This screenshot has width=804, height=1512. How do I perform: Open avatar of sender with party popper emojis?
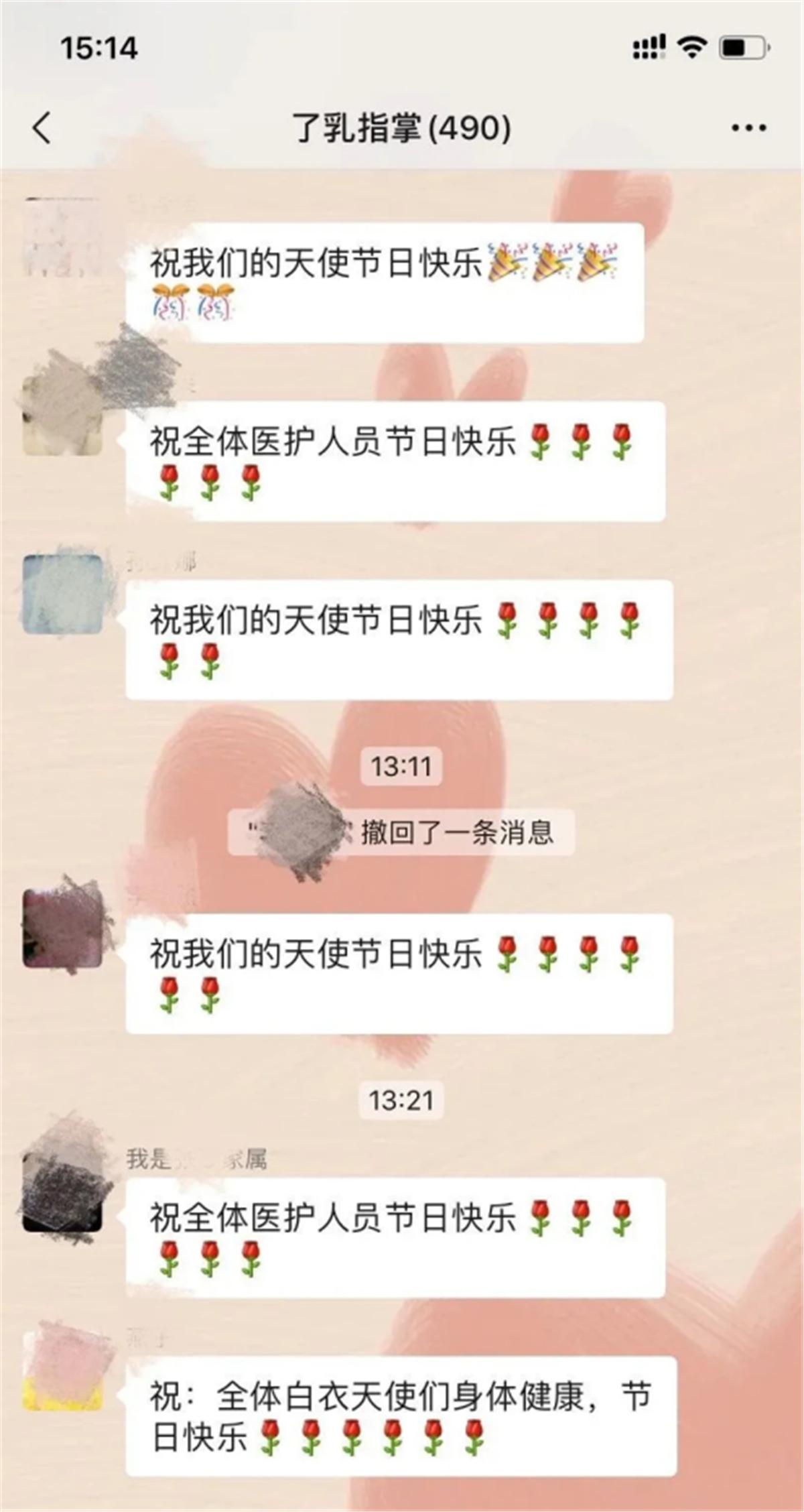(x=62, y=237)
